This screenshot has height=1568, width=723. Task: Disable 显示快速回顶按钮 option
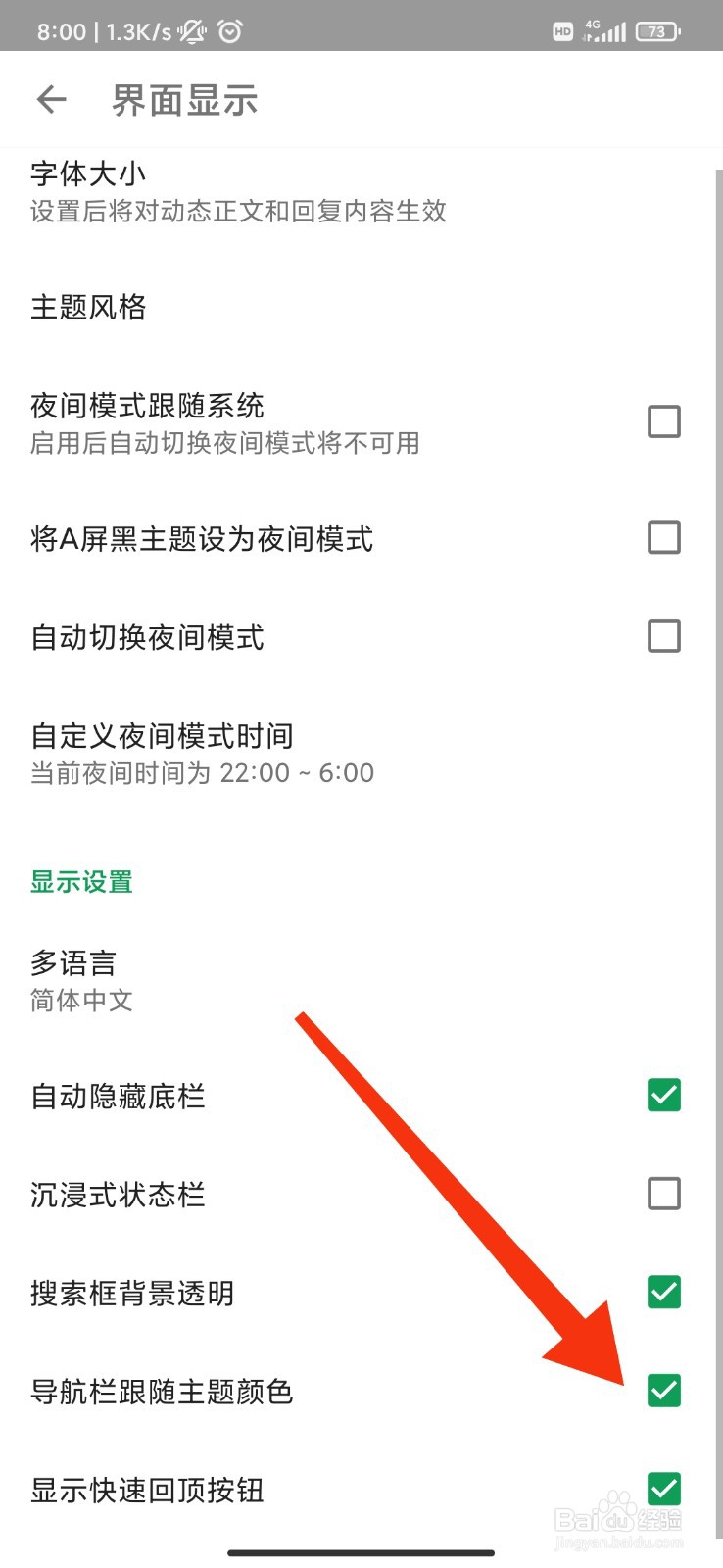click(x=664, y=1489)
